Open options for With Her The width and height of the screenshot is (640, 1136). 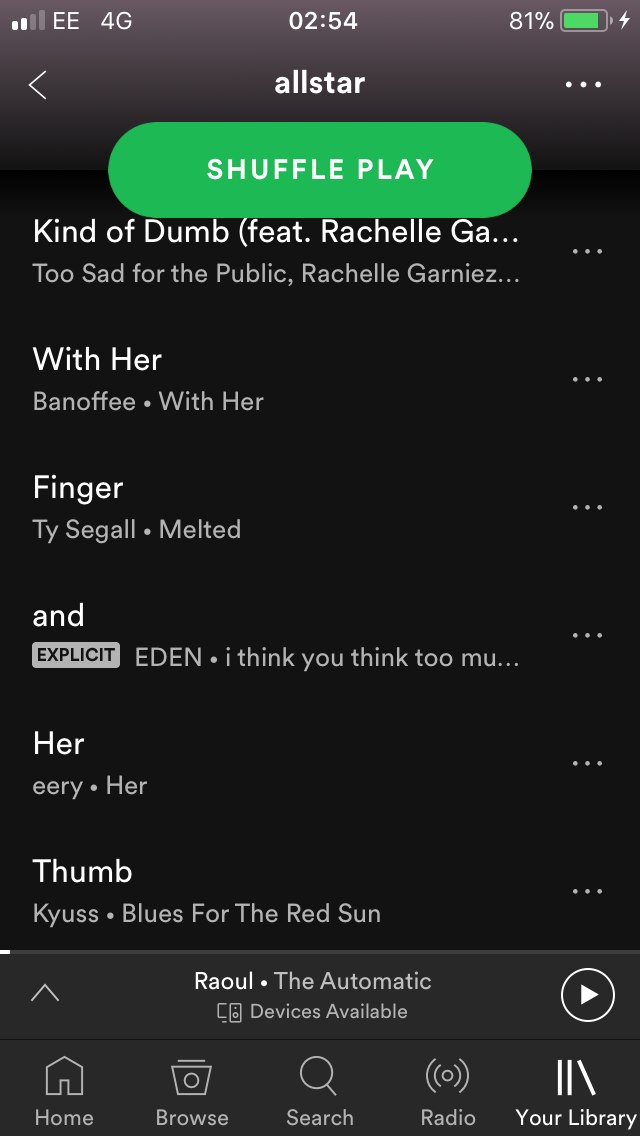click(587, 379)
